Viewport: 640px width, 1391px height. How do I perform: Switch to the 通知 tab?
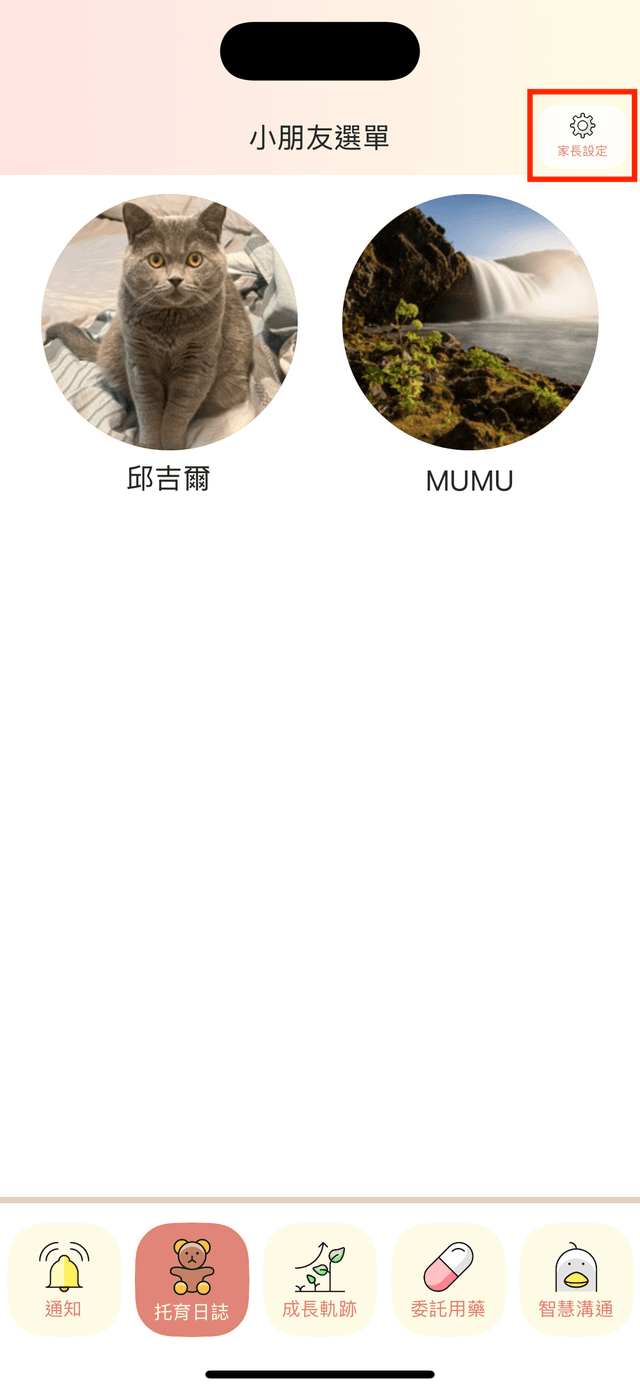coord(64,1279)
